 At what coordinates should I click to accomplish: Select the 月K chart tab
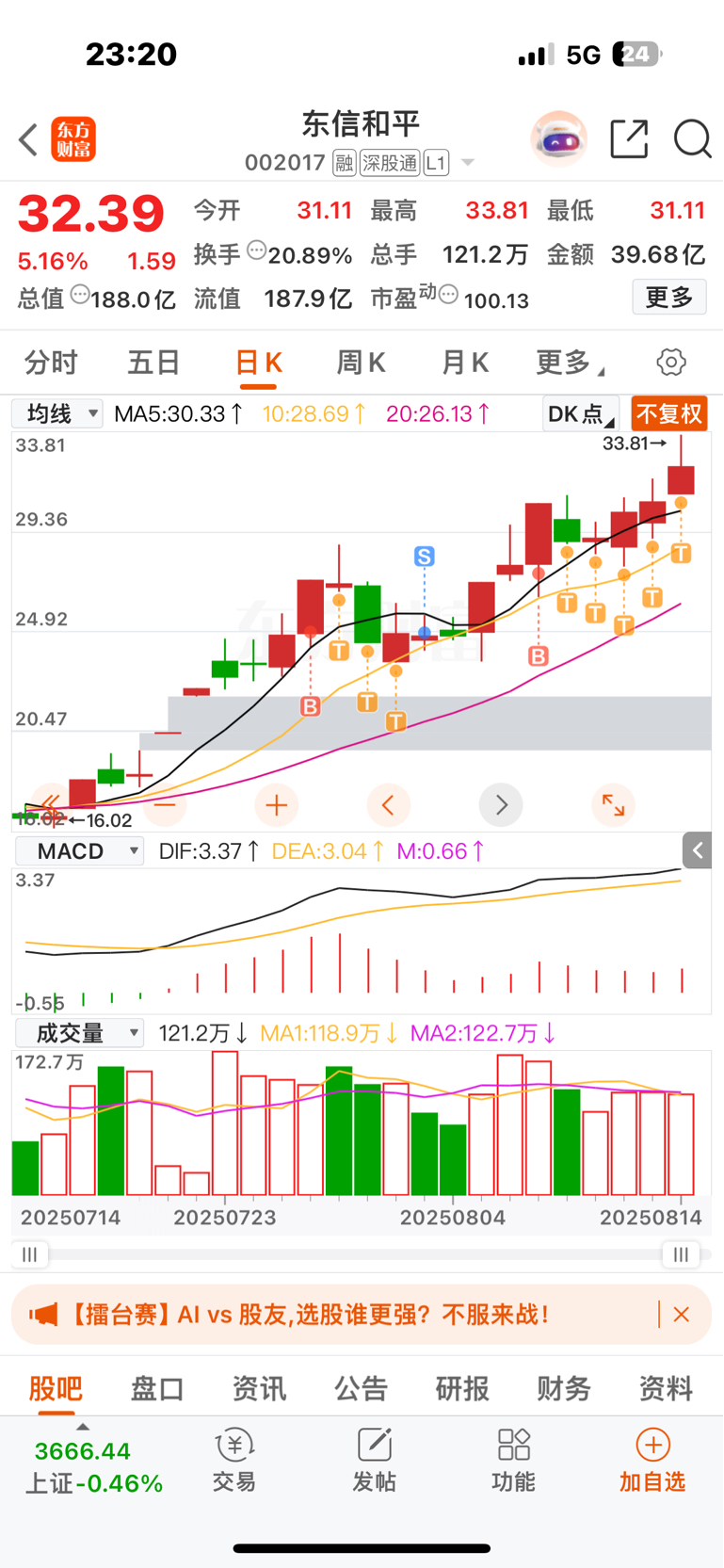click(x=465, y=363)
